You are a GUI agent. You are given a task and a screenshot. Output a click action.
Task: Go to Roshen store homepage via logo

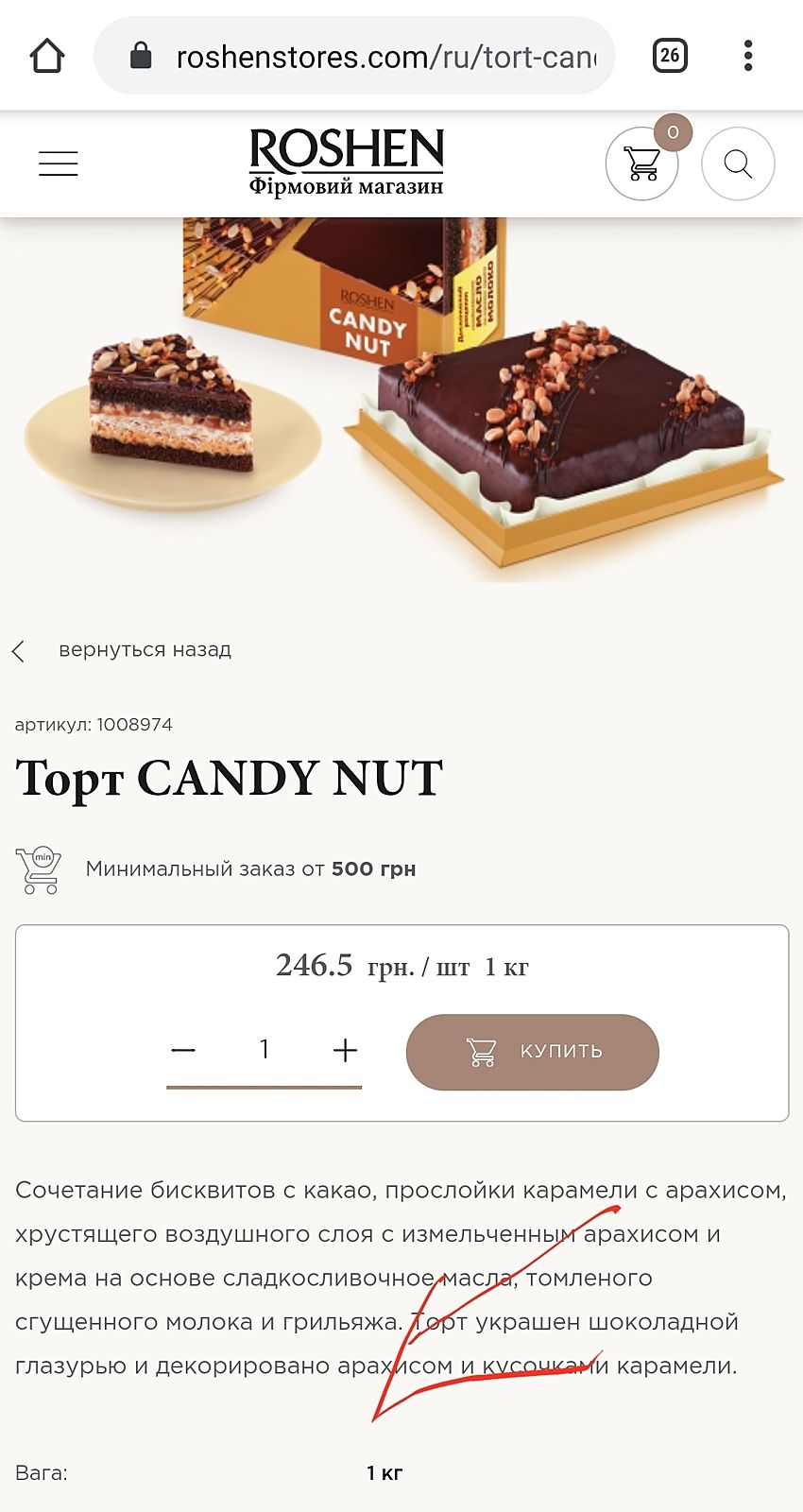coord(346,163)
